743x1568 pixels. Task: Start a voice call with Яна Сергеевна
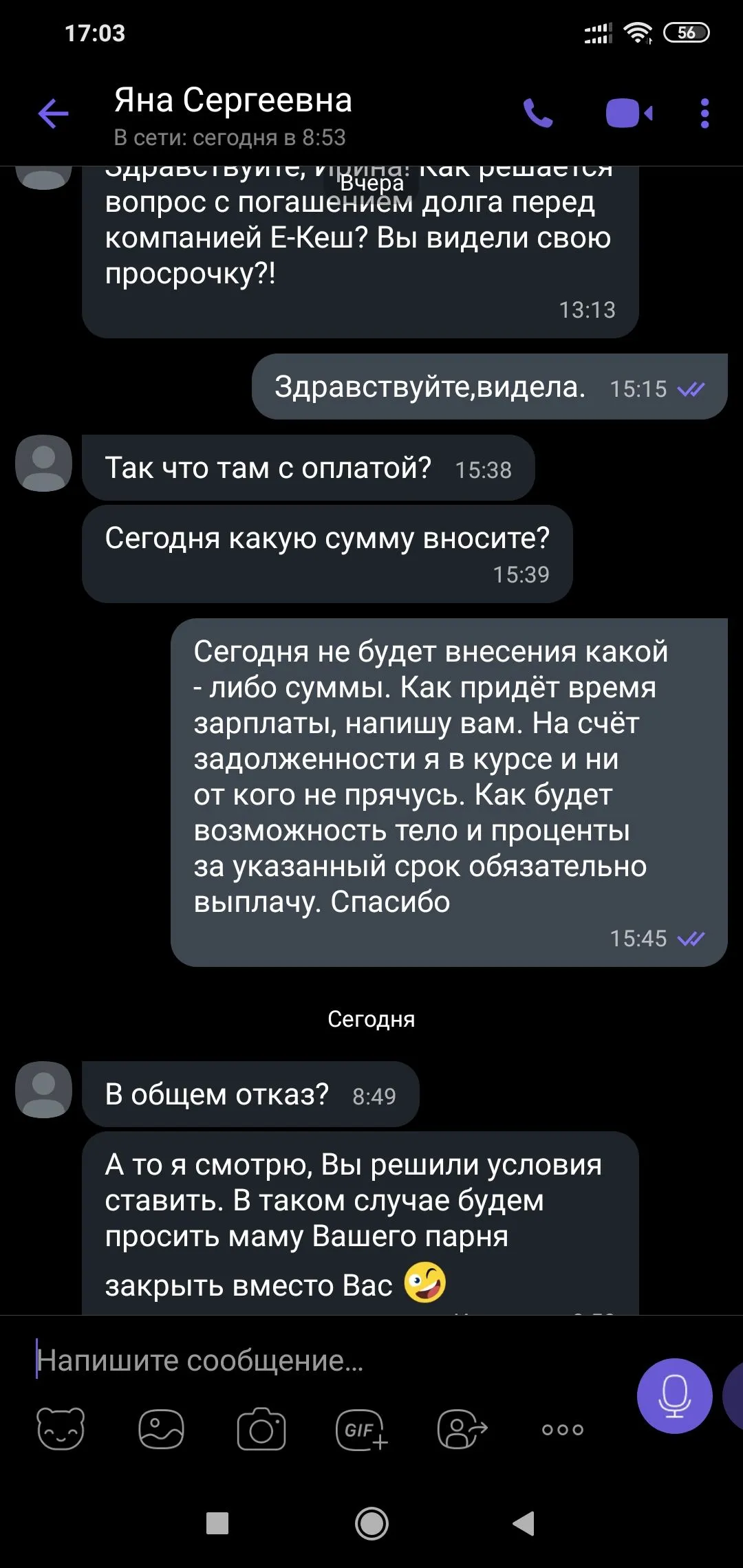(x=537, y=113)
